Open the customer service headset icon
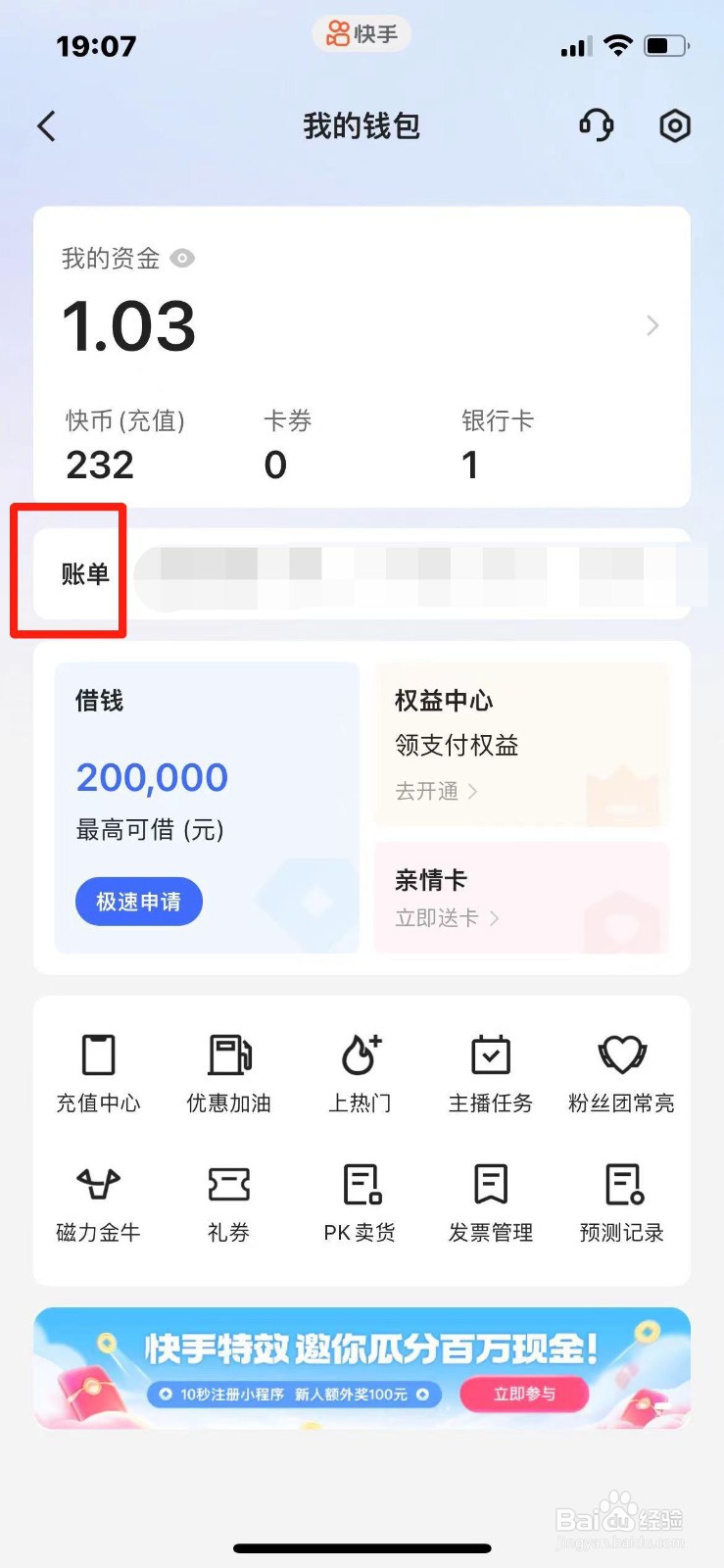The image size is (724, 1568). click(x=598, y=125)
